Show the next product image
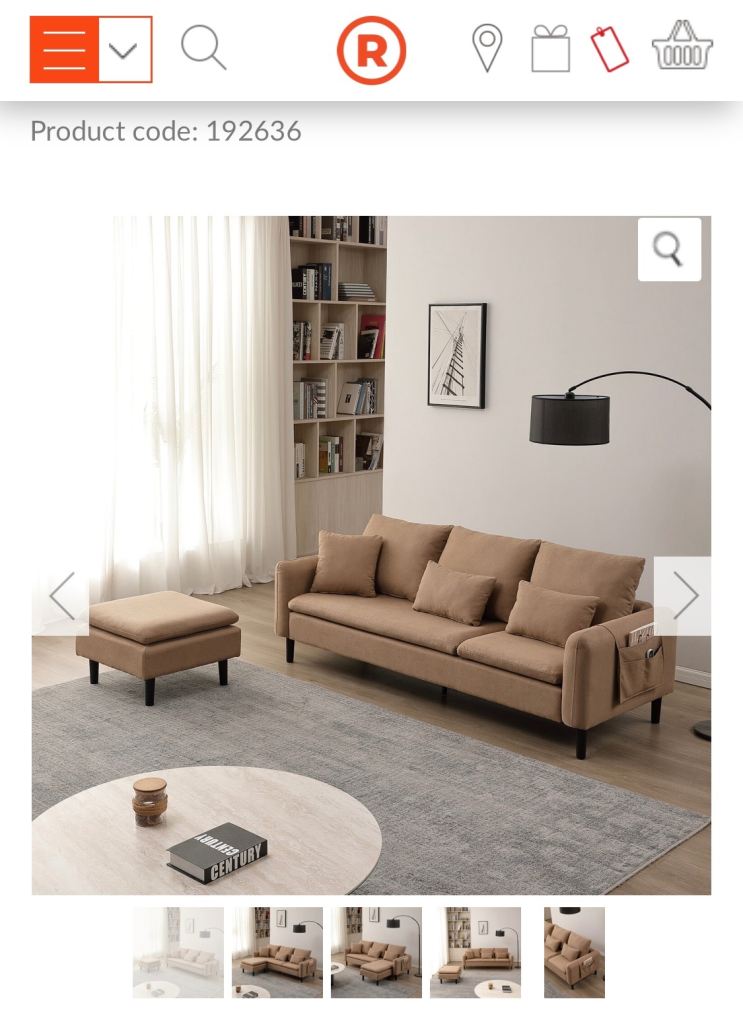 (683, 596)
